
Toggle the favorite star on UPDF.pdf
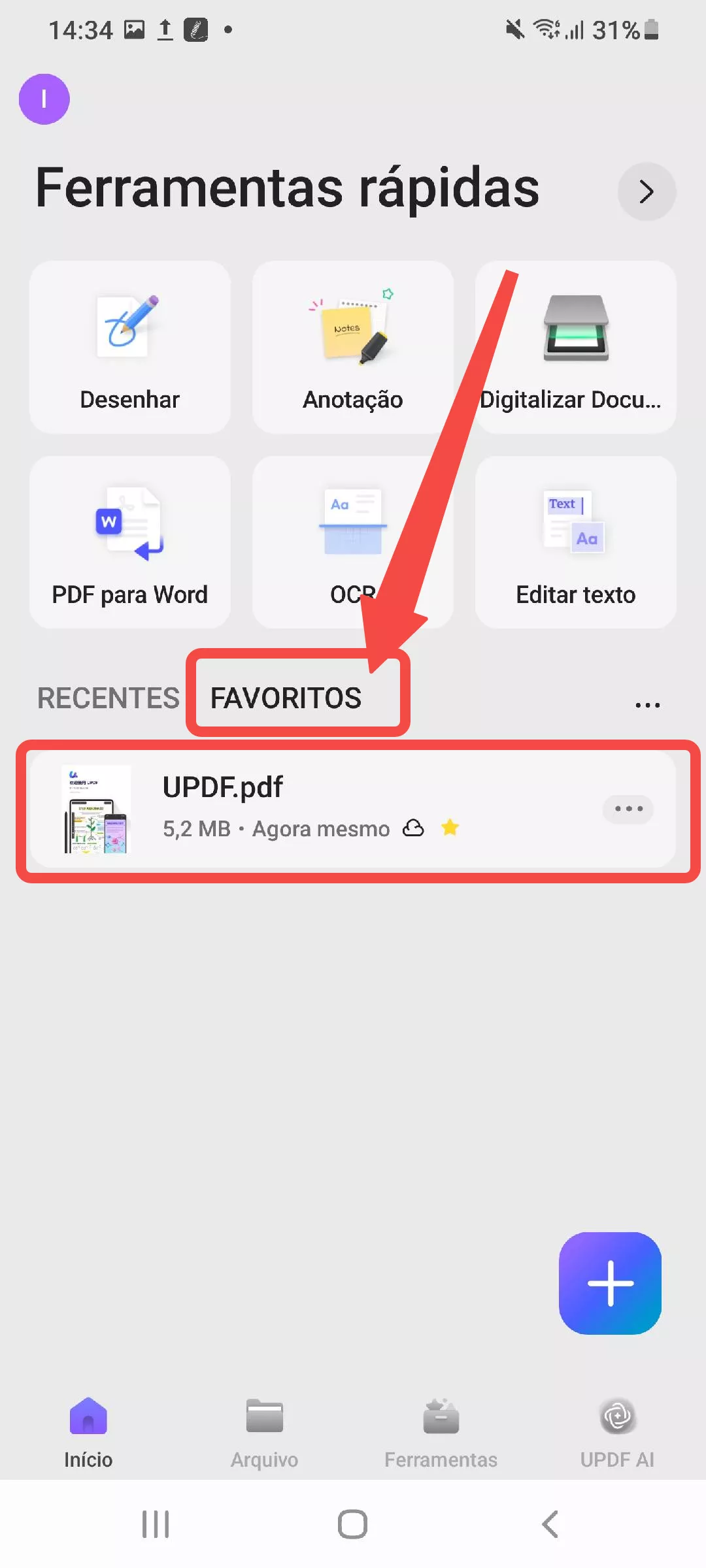click(x=450, y=828)
